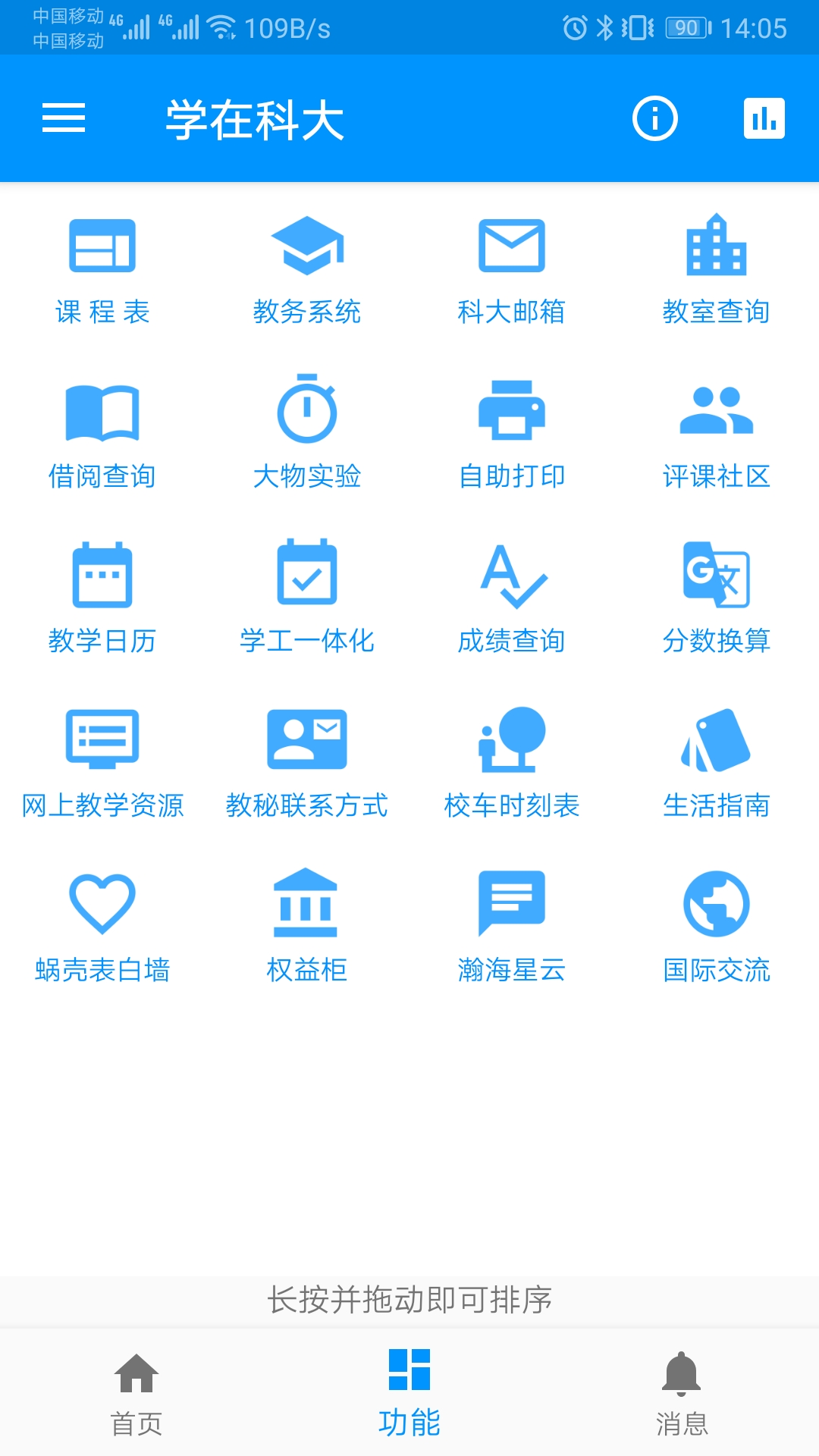
Task: Tap the info icon in app bar
Action: [x=654, y=118]
